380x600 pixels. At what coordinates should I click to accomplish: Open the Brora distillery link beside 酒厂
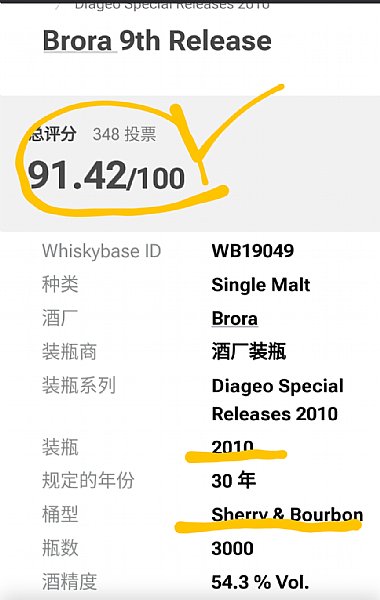pyautogui.click(x=235, y=318)
